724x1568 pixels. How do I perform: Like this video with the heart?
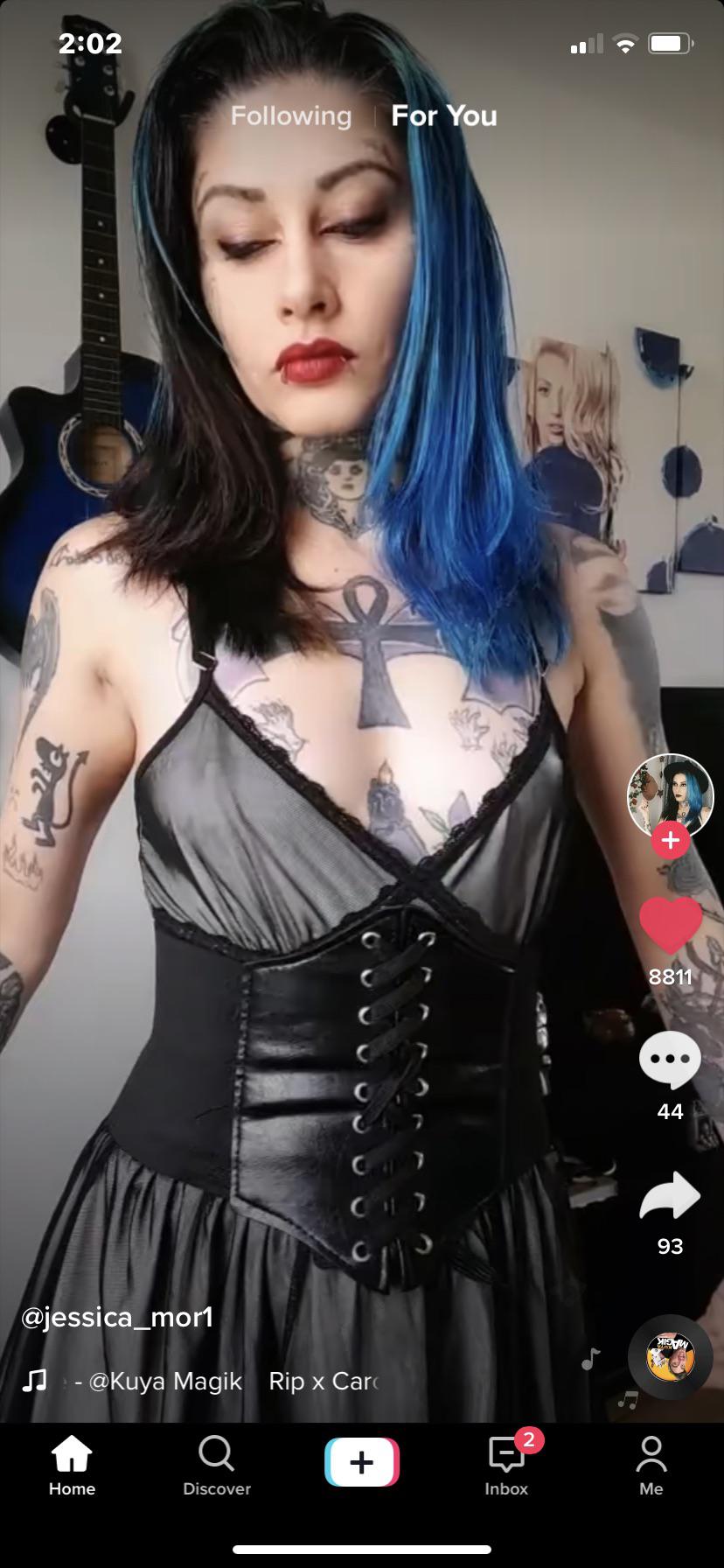671,926
